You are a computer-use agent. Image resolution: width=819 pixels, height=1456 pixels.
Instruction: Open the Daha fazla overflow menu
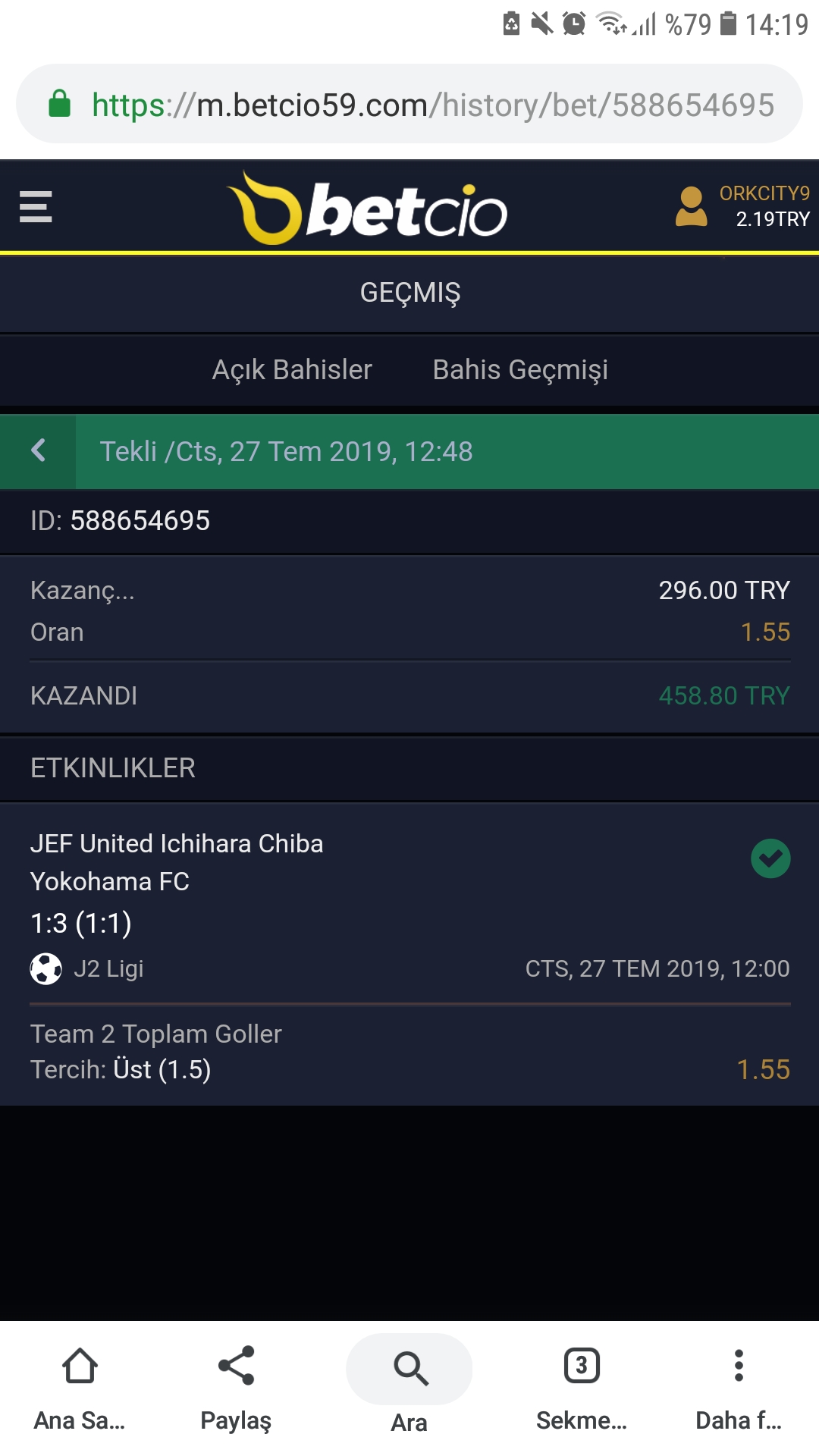point(739,1389)
